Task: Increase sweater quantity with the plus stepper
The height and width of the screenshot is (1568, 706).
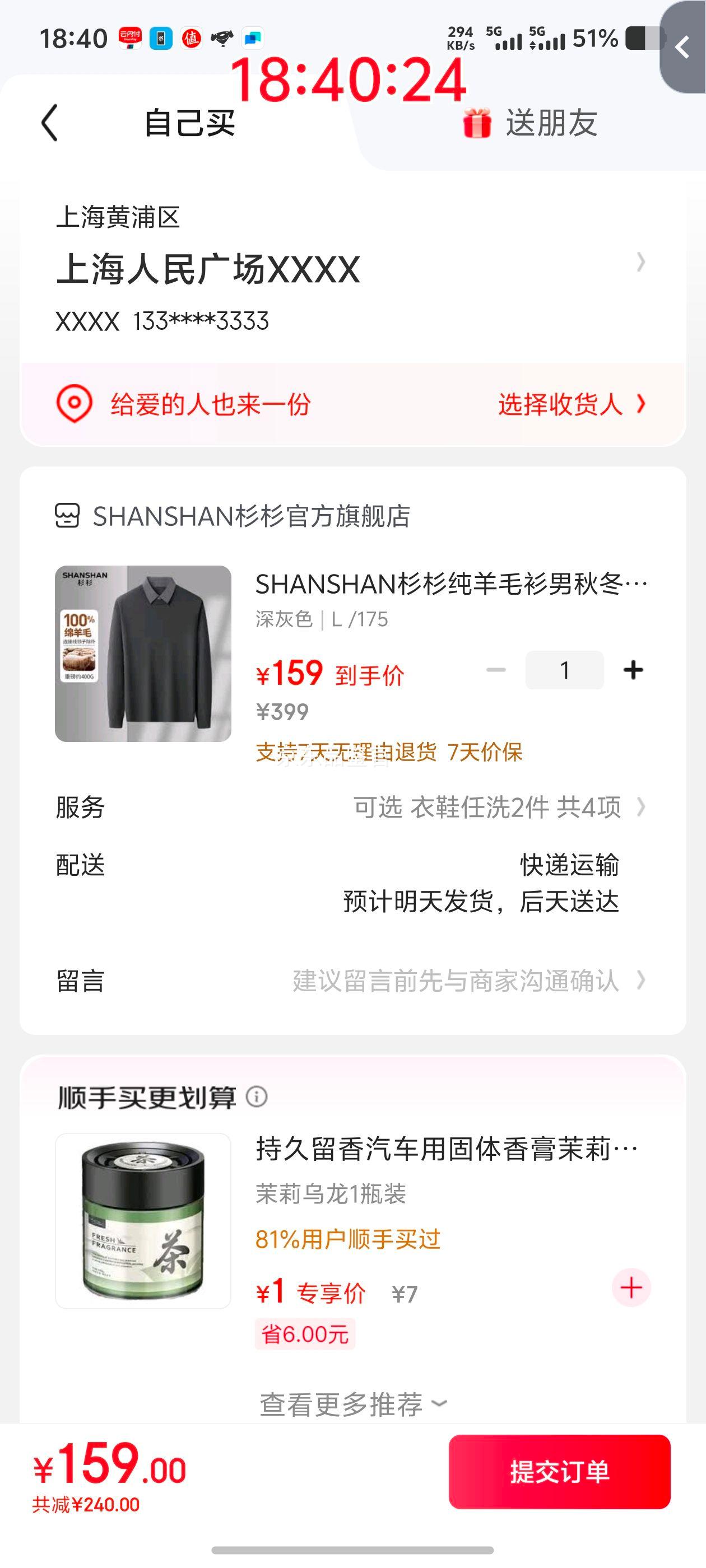Action: point(634,669)
